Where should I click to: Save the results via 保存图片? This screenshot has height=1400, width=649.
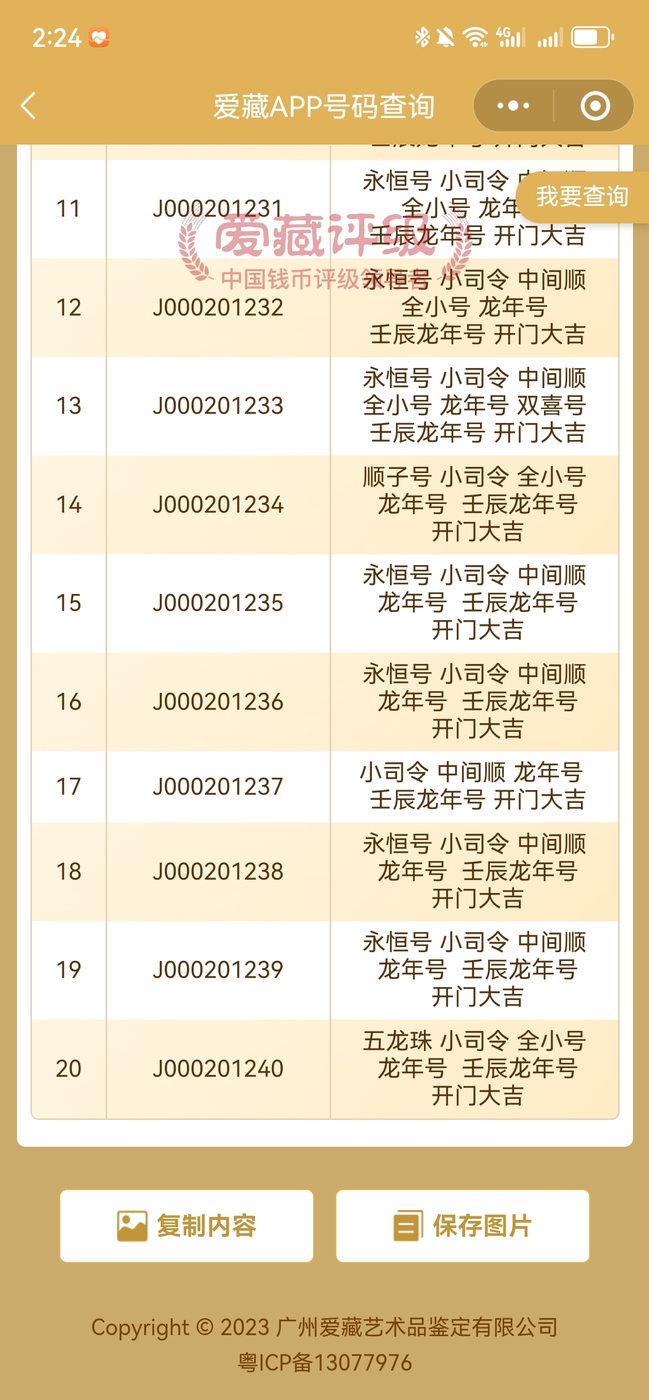462,1226
